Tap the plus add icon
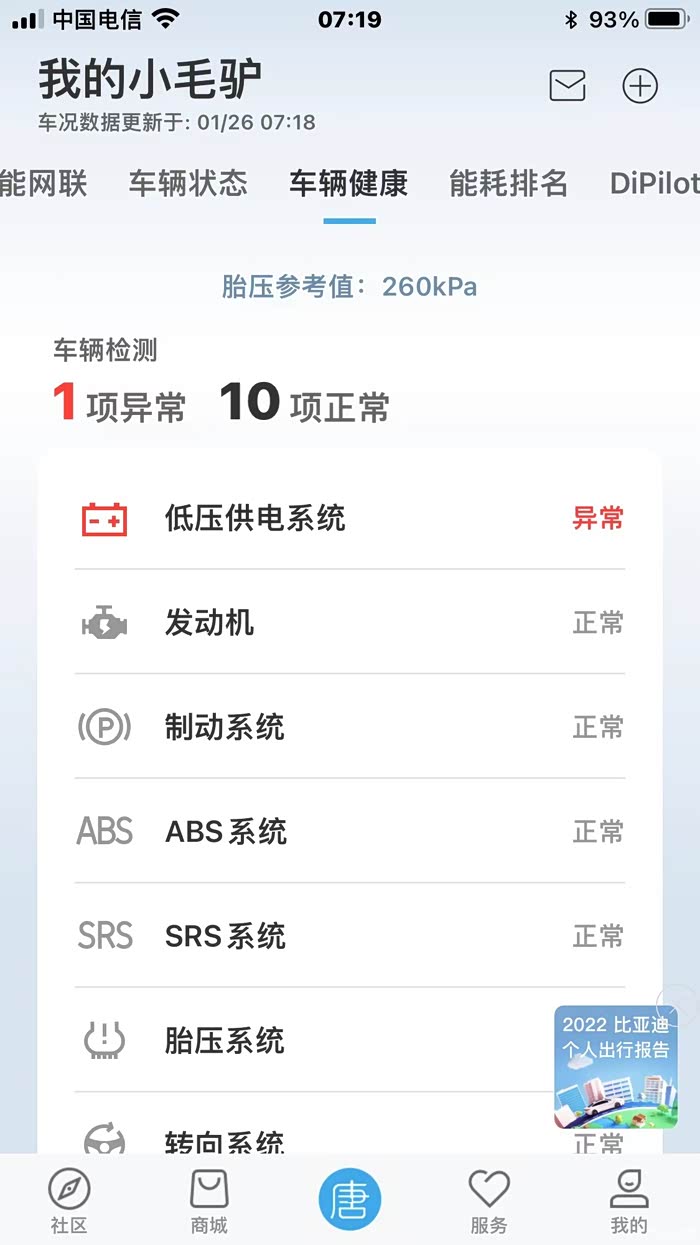Image resolution: width=700 pixels, height=1245 pixels. [640, 87]
